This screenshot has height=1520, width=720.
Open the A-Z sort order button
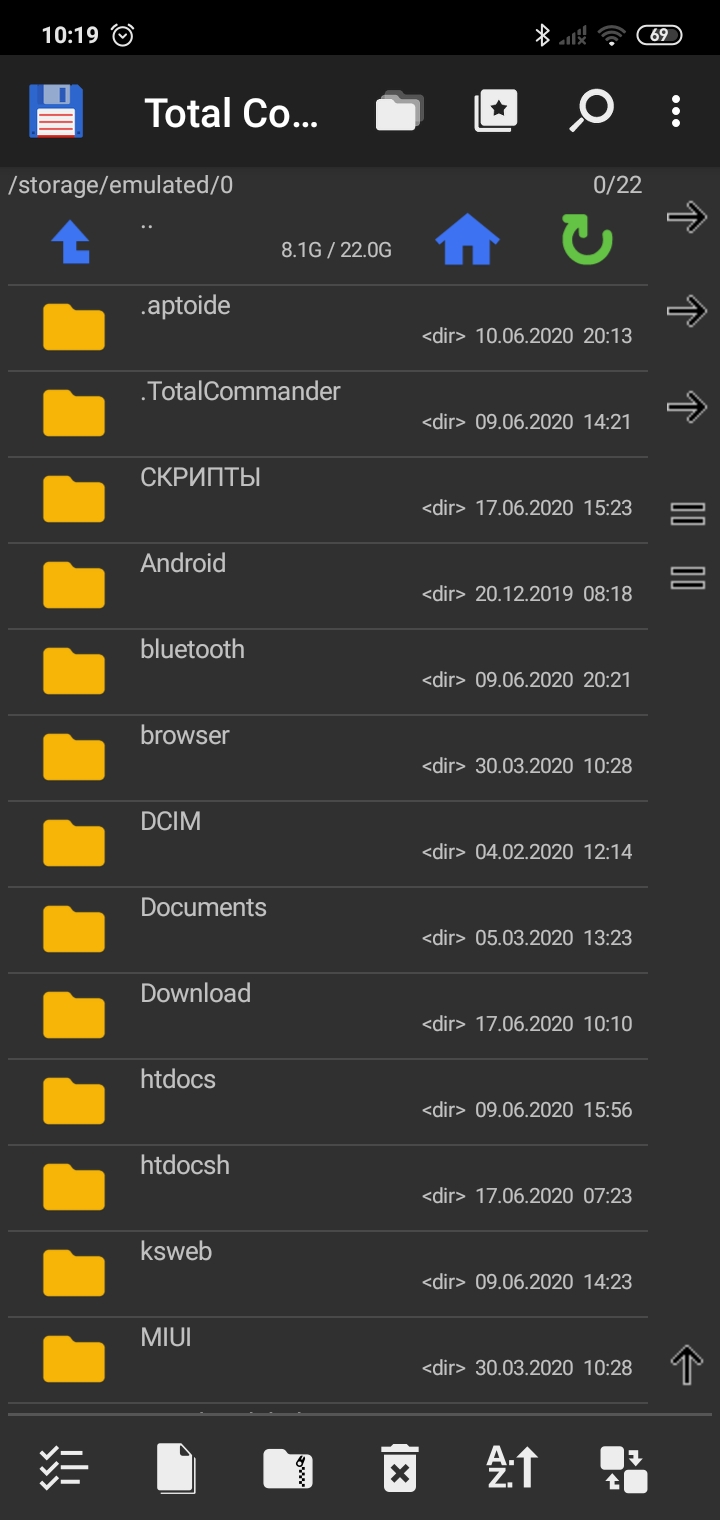click(x=512, y=1468)
